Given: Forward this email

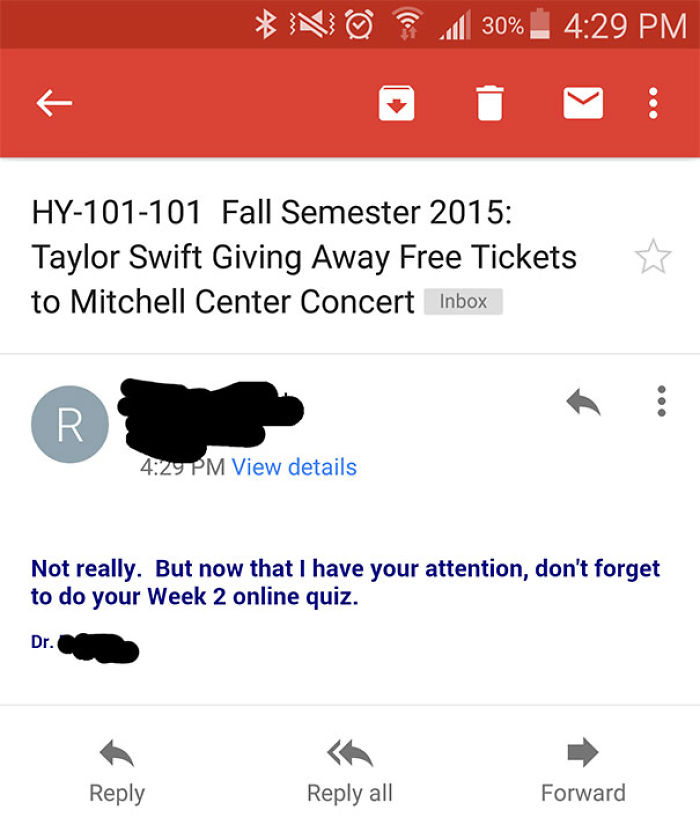Looking at the screenshot, I should (583, 771).
